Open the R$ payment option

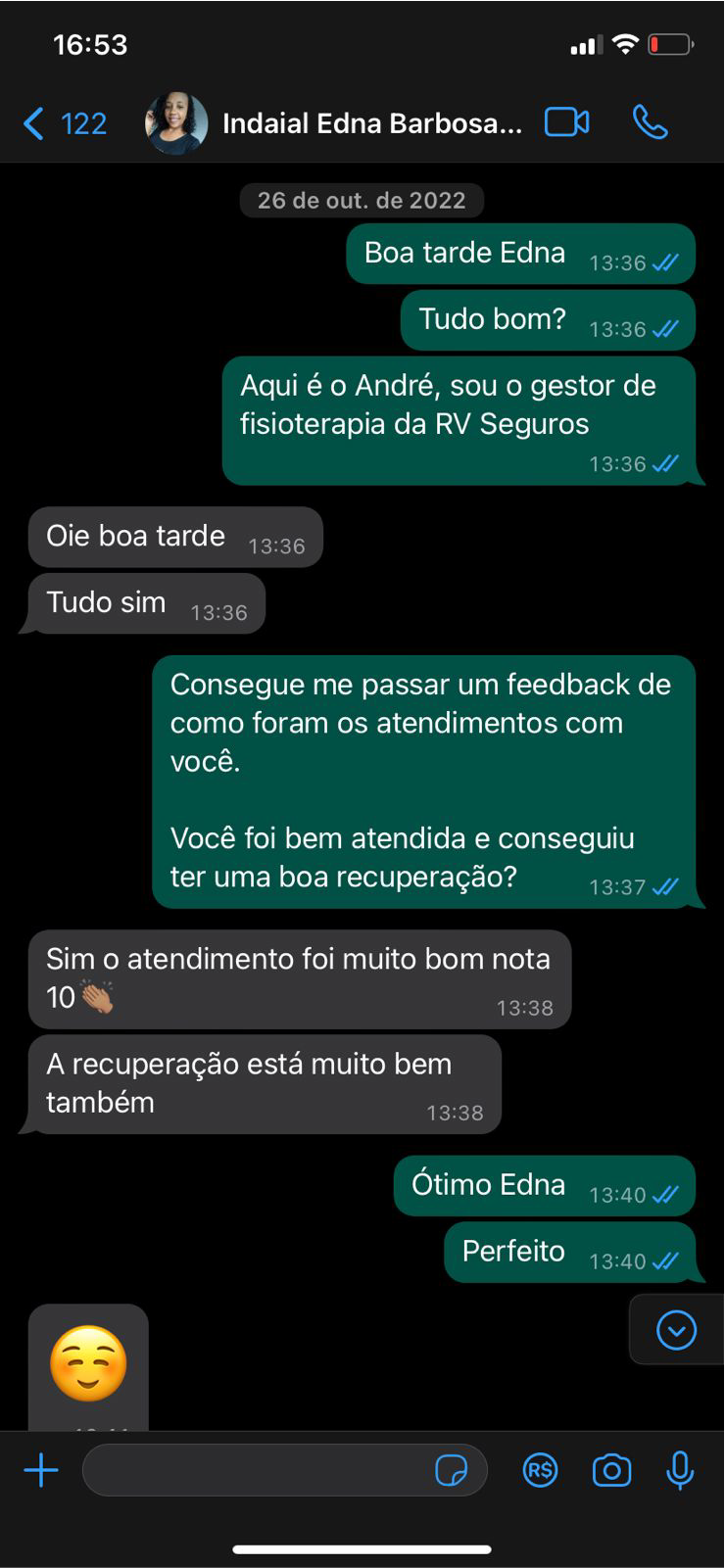540,1470
